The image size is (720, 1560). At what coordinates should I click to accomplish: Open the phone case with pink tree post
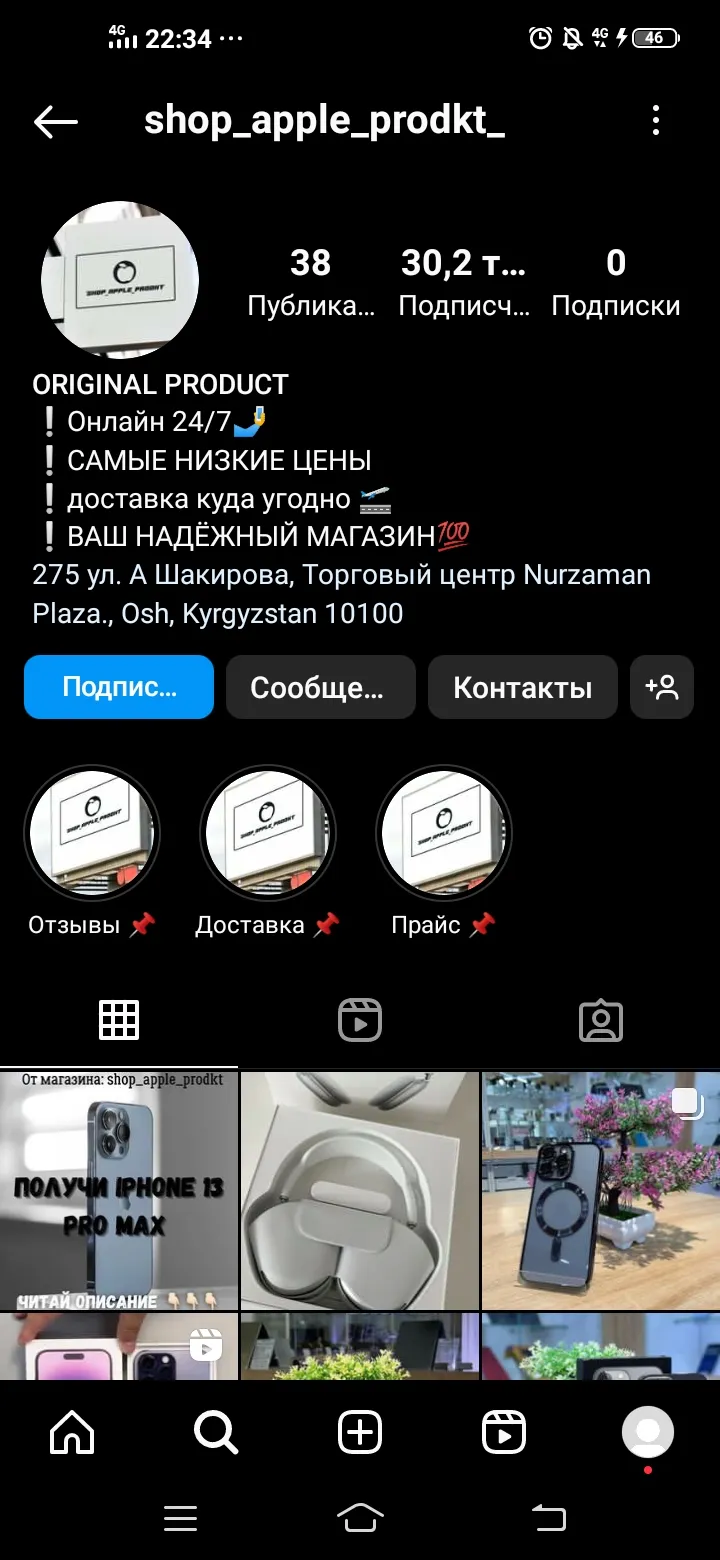(x=601, y=1190)
